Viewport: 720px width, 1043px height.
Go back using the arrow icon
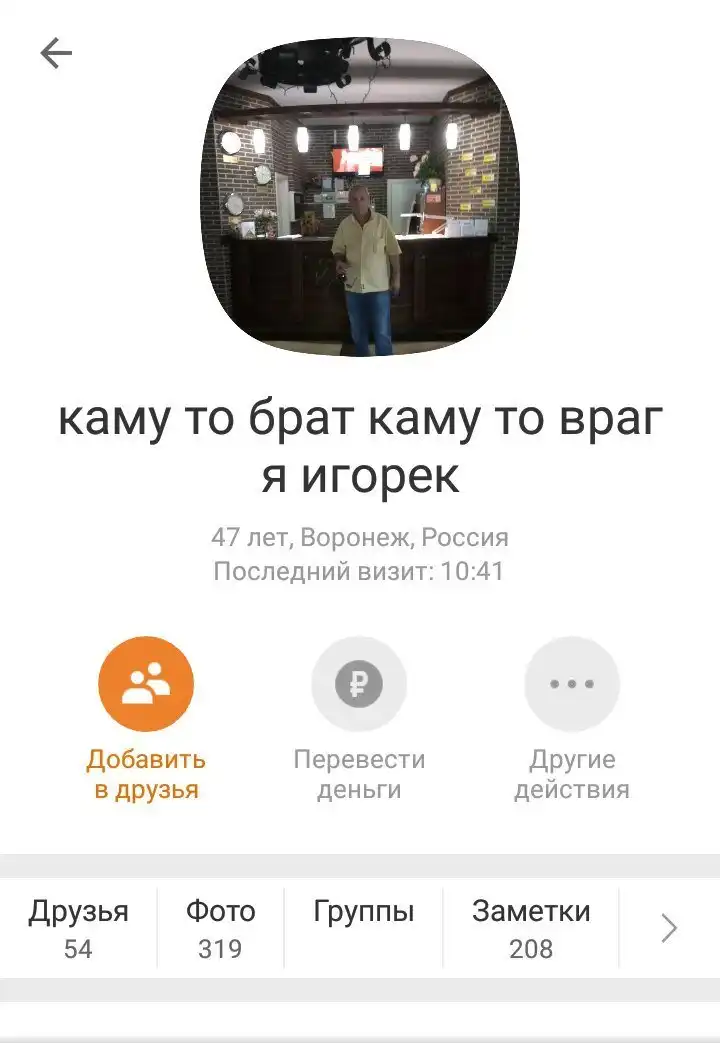pyautogui.click(x=56, y=54)
